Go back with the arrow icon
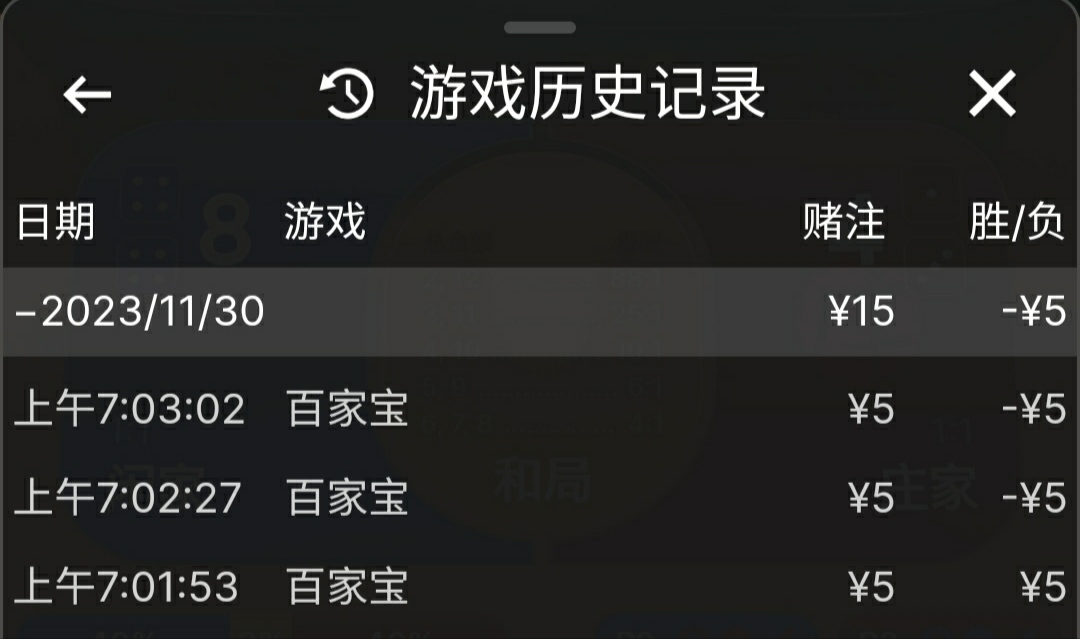1080x639 pixels. click(87, 95)
